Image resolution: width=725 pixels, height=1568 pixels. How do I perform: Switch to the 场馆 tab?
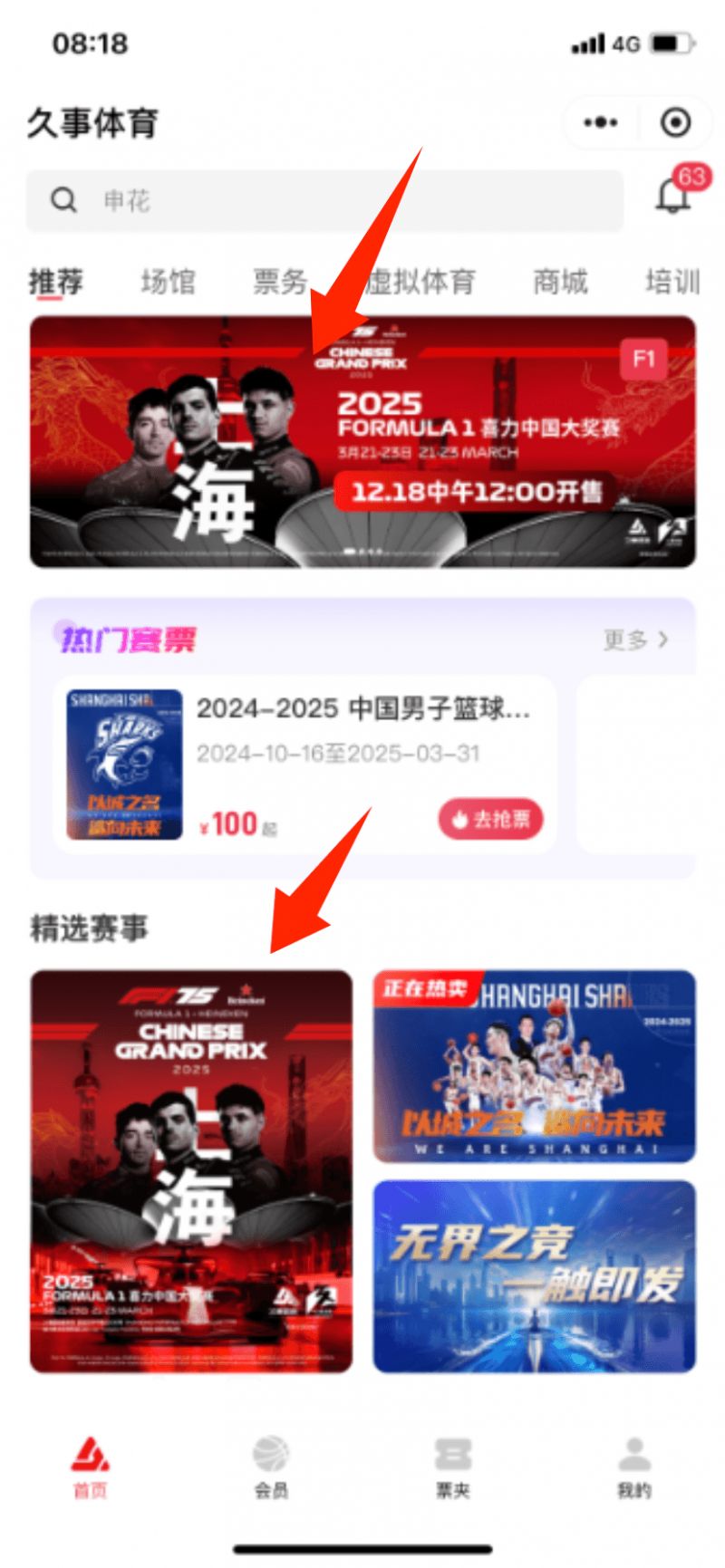point(168,282)
